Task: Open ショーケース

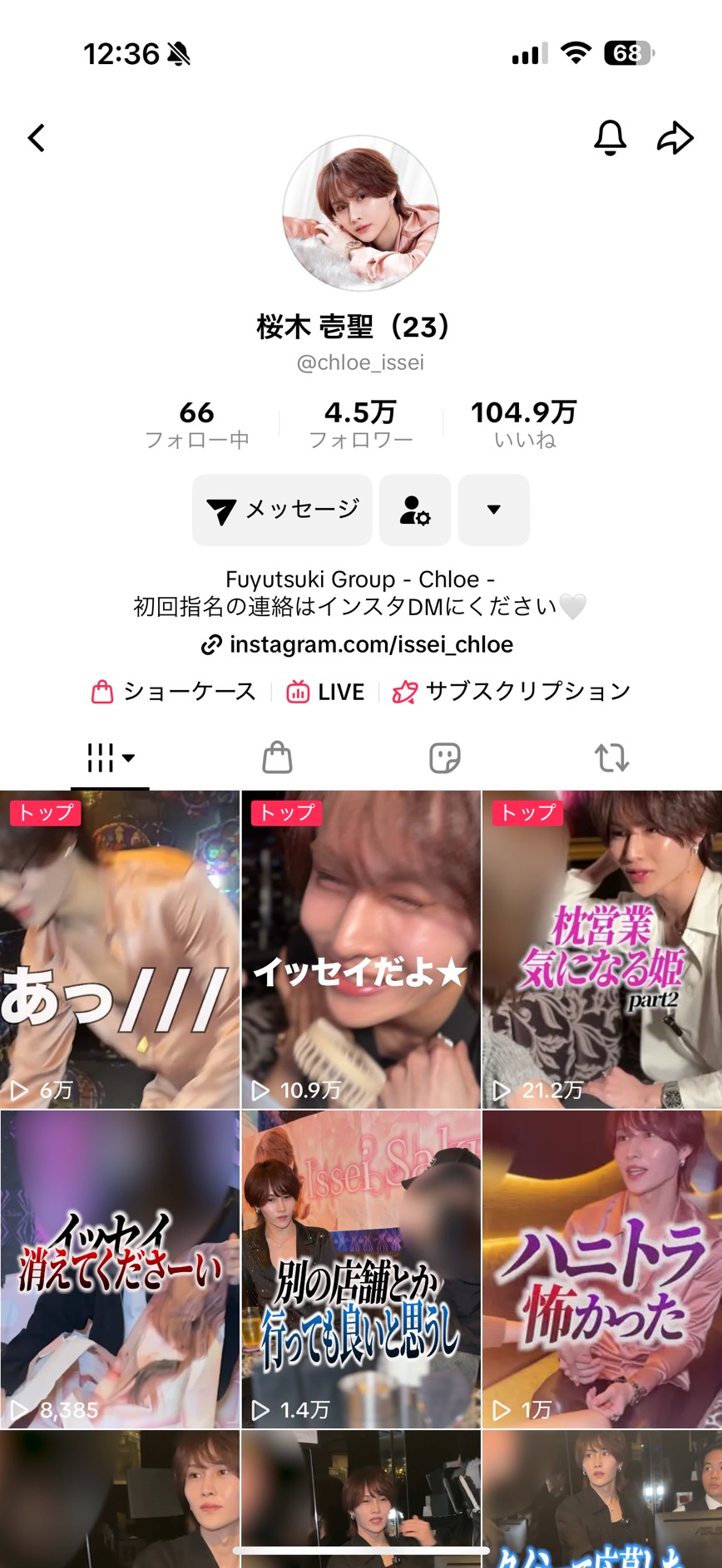Action: point(174,692)
